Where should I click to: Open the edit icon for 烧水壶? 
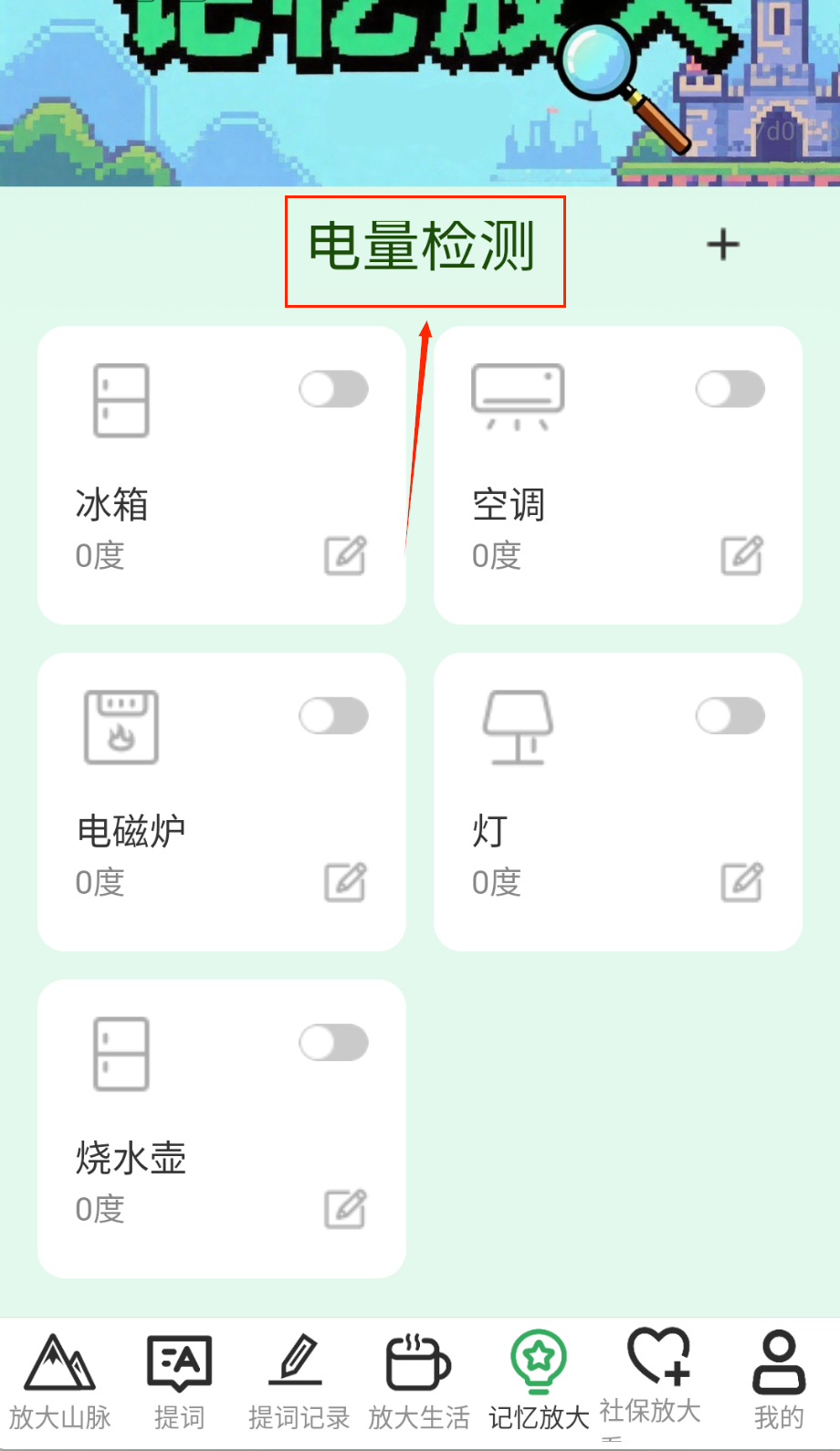click(x=345, y=1209)
